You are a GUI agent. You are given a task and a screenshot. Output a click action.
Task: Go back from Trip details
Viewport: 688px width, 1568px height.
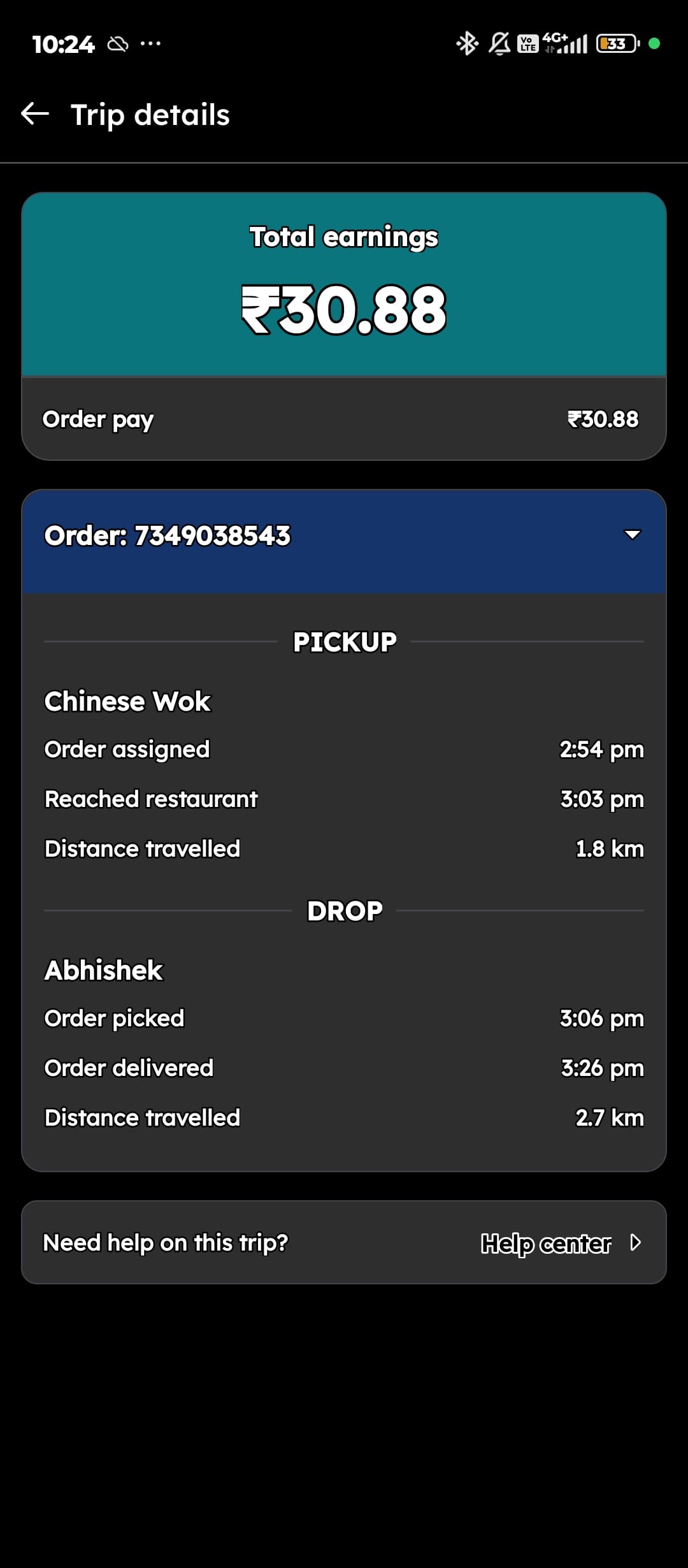click(35, 115)
